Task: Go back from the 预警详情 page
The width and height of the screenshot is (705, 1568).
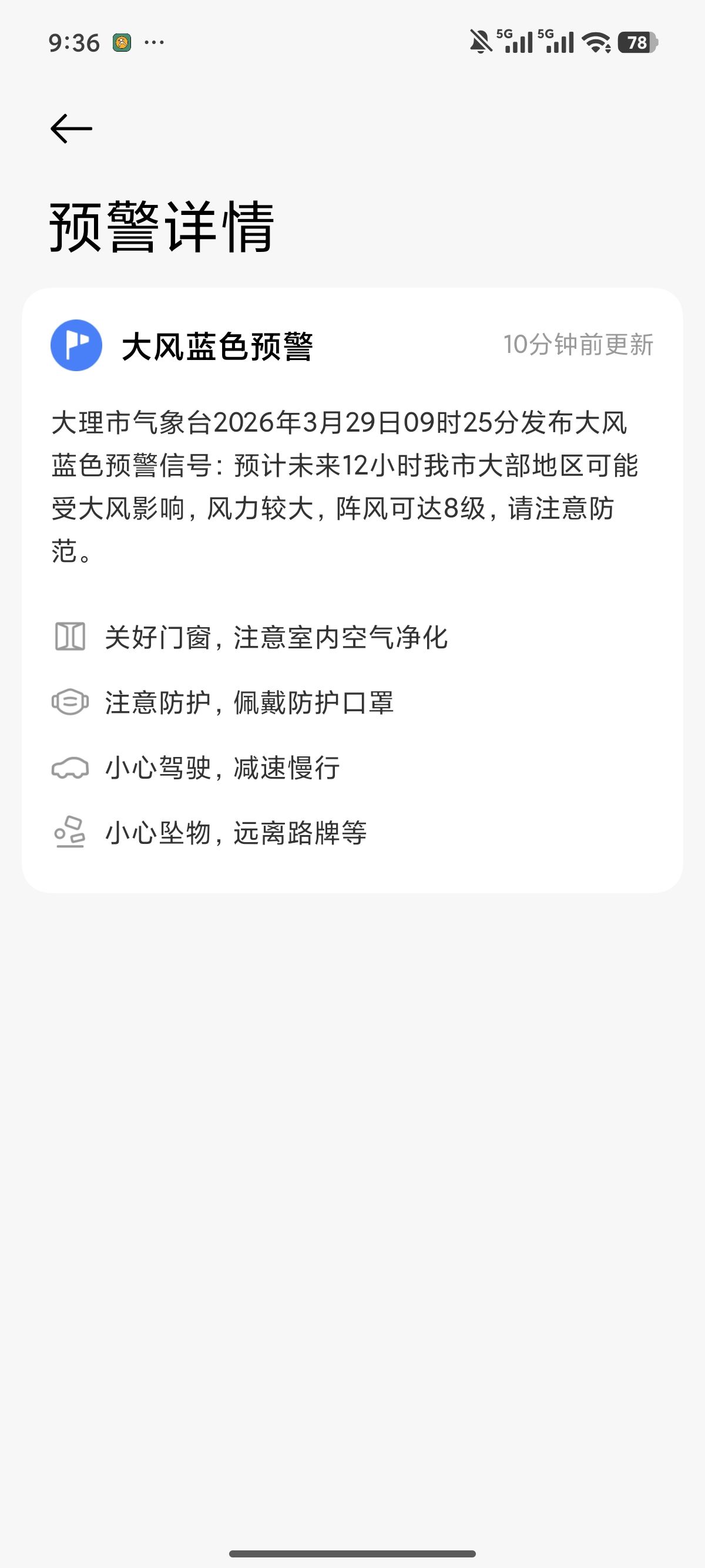Action: click(71, 129)
